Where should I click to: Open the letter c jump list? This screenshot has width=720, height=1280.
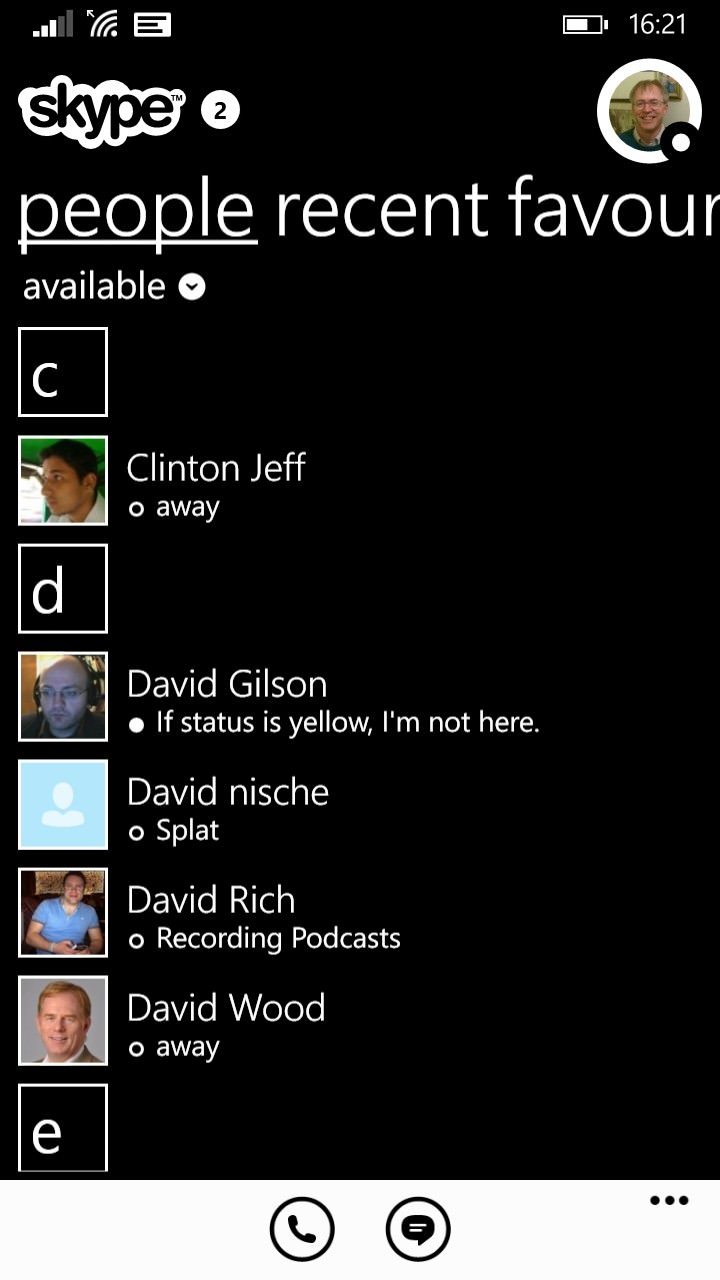point(63,372)
